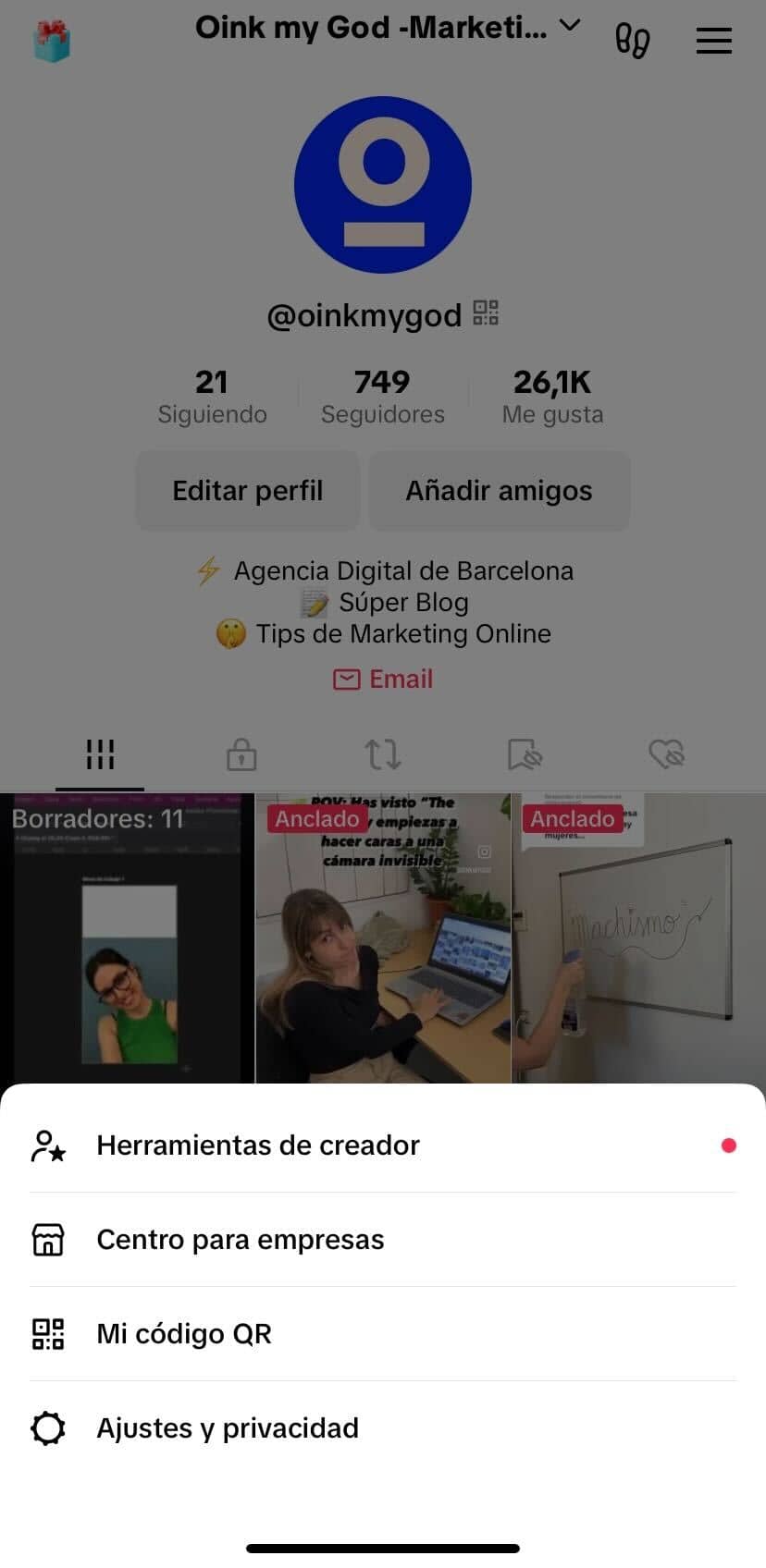Open the liked videos tab icon
This screenshot has width=766, height=1568.
click(x=667, y=754)
